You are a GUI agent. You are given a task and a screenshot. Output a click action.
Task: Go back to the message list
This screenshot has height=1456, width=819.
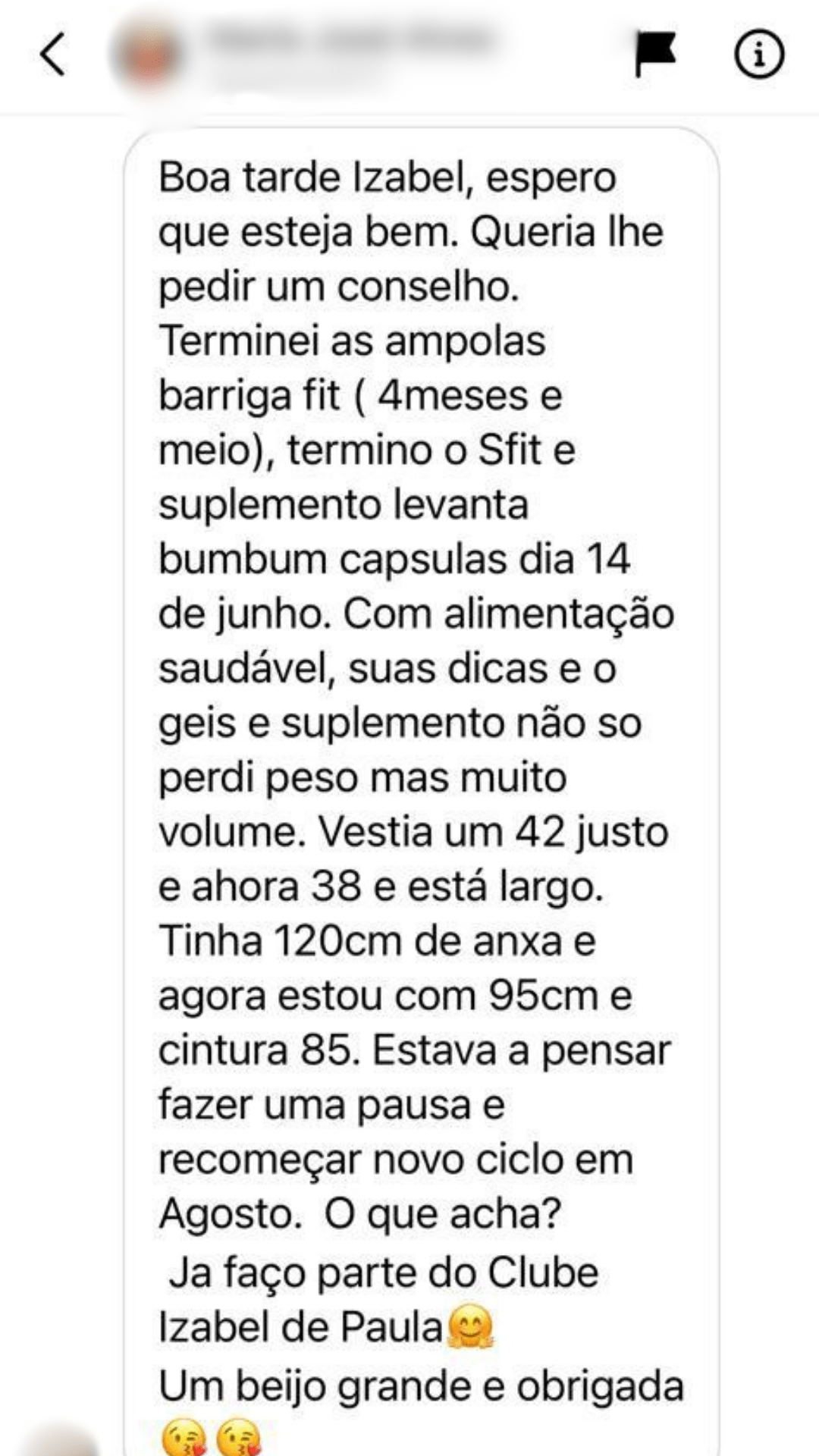tap(53, 55)
